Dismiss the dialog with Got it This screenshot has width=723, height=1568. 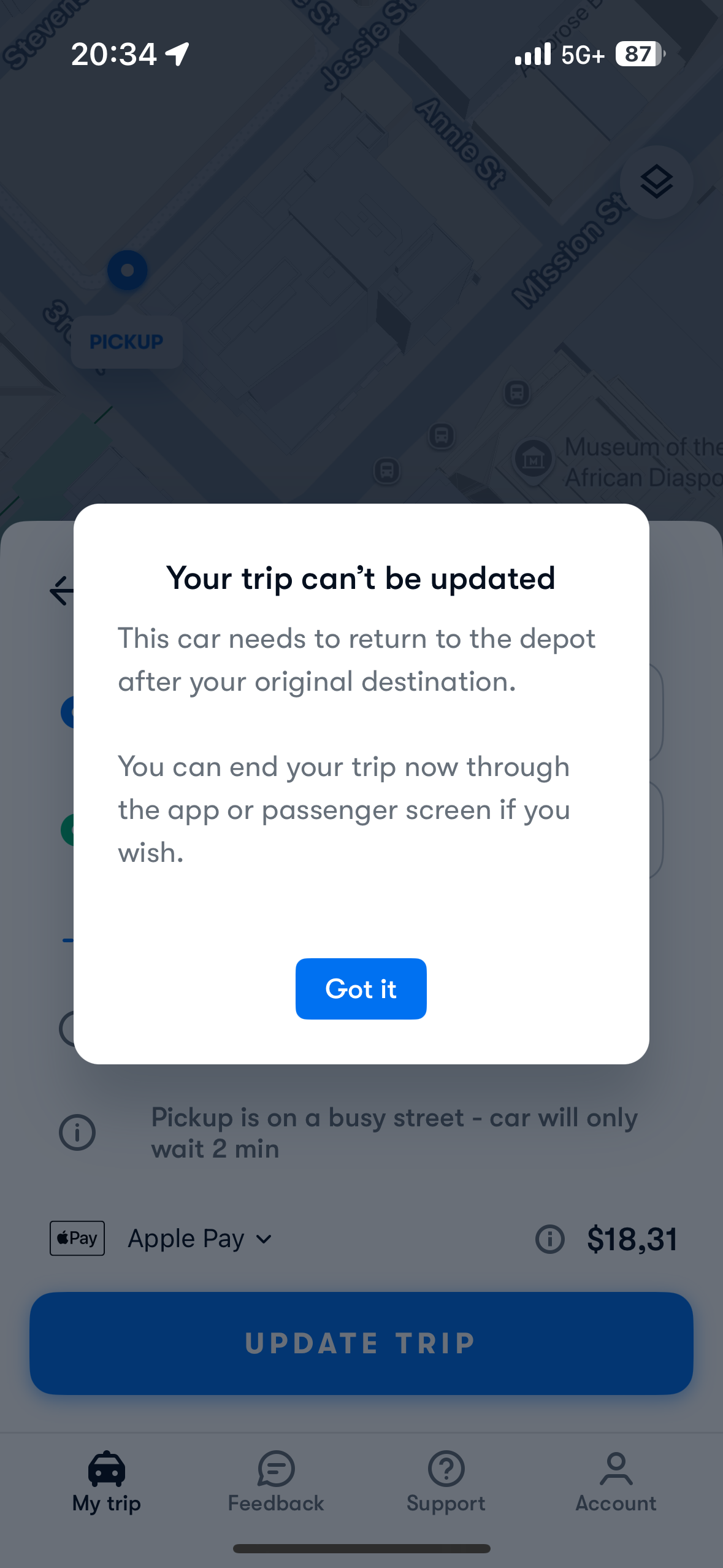coord(361,988)
